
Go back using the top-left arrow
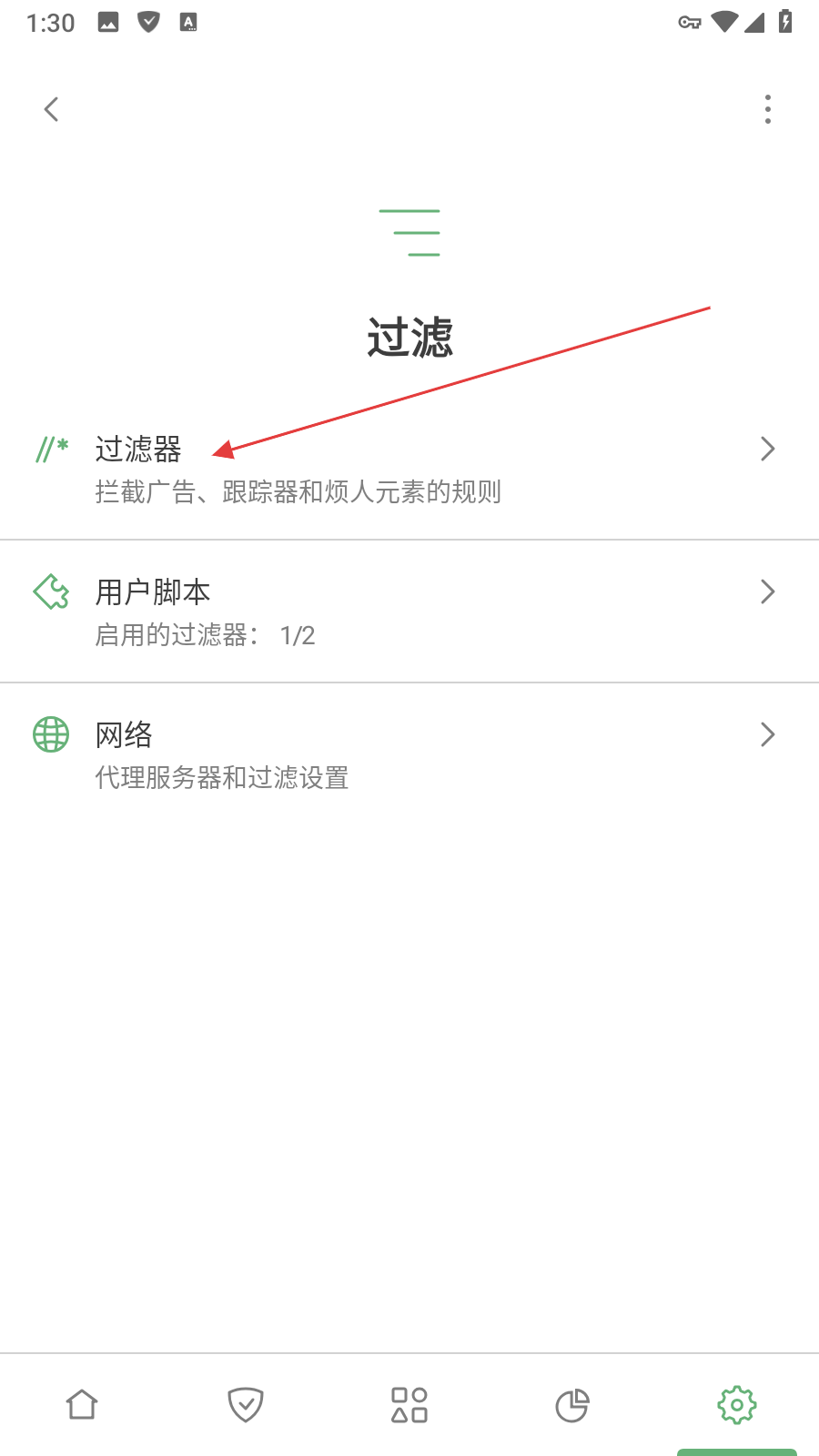52,109
